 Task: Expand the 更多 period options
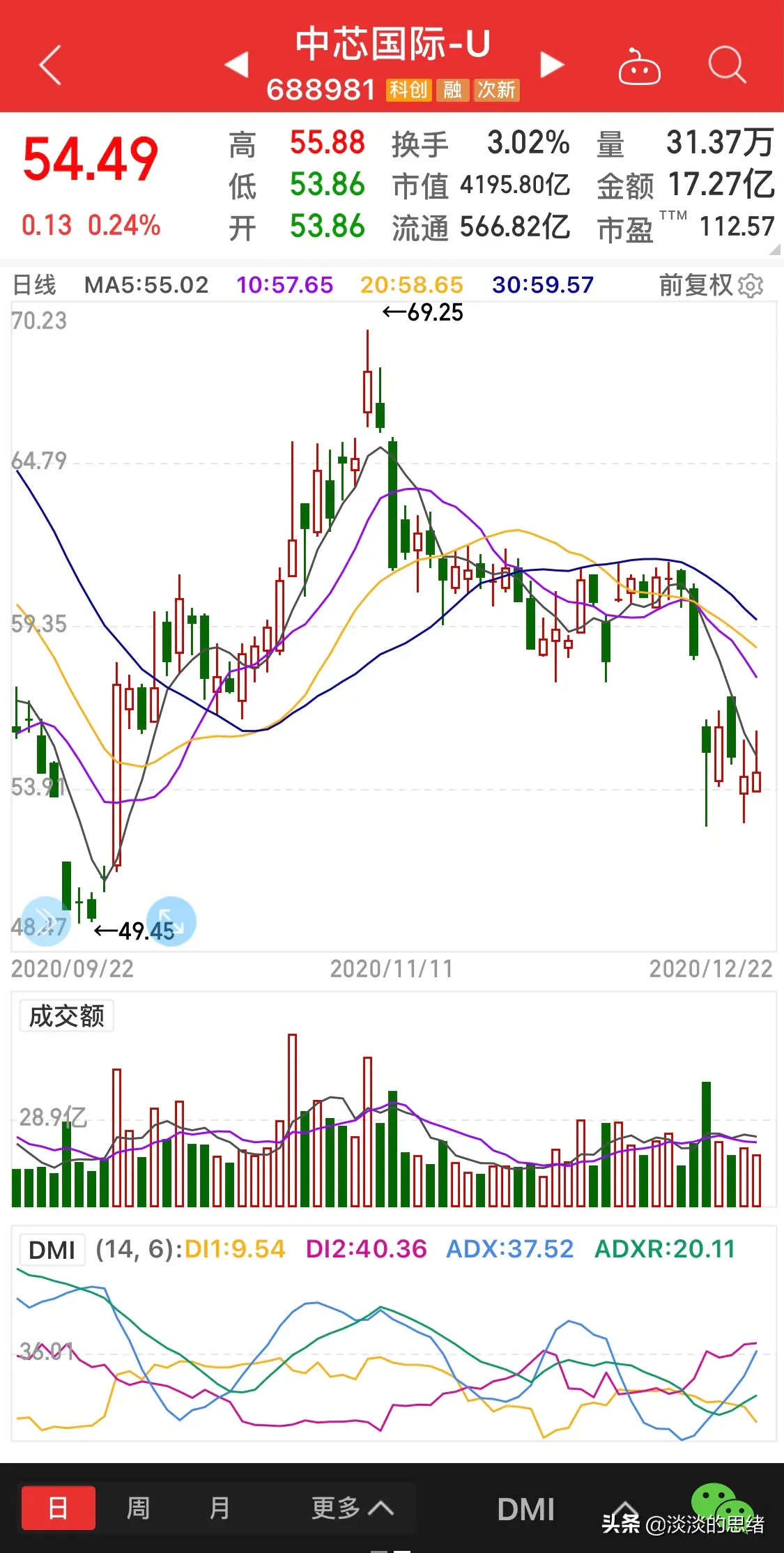(x=352, y=1508)
